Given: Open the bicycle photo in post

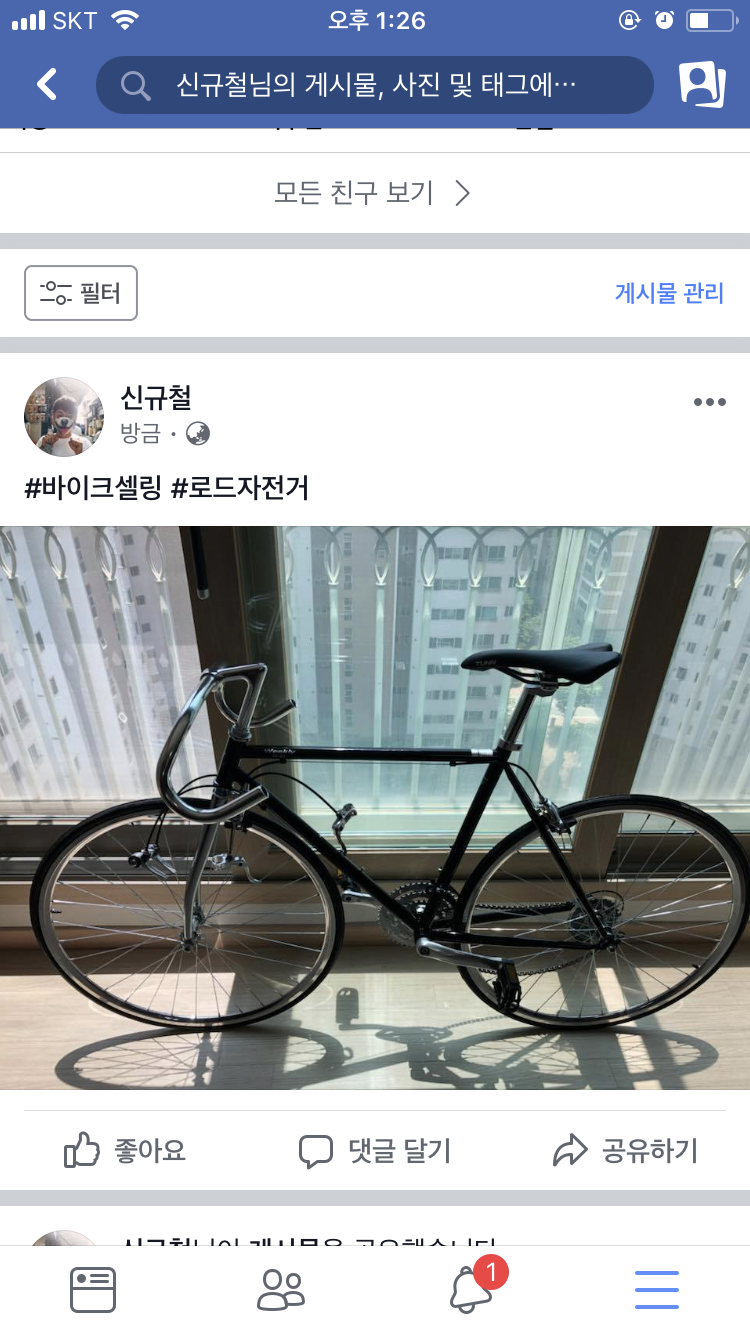Looking at the screenshot, I should click(x=375, y=807).
